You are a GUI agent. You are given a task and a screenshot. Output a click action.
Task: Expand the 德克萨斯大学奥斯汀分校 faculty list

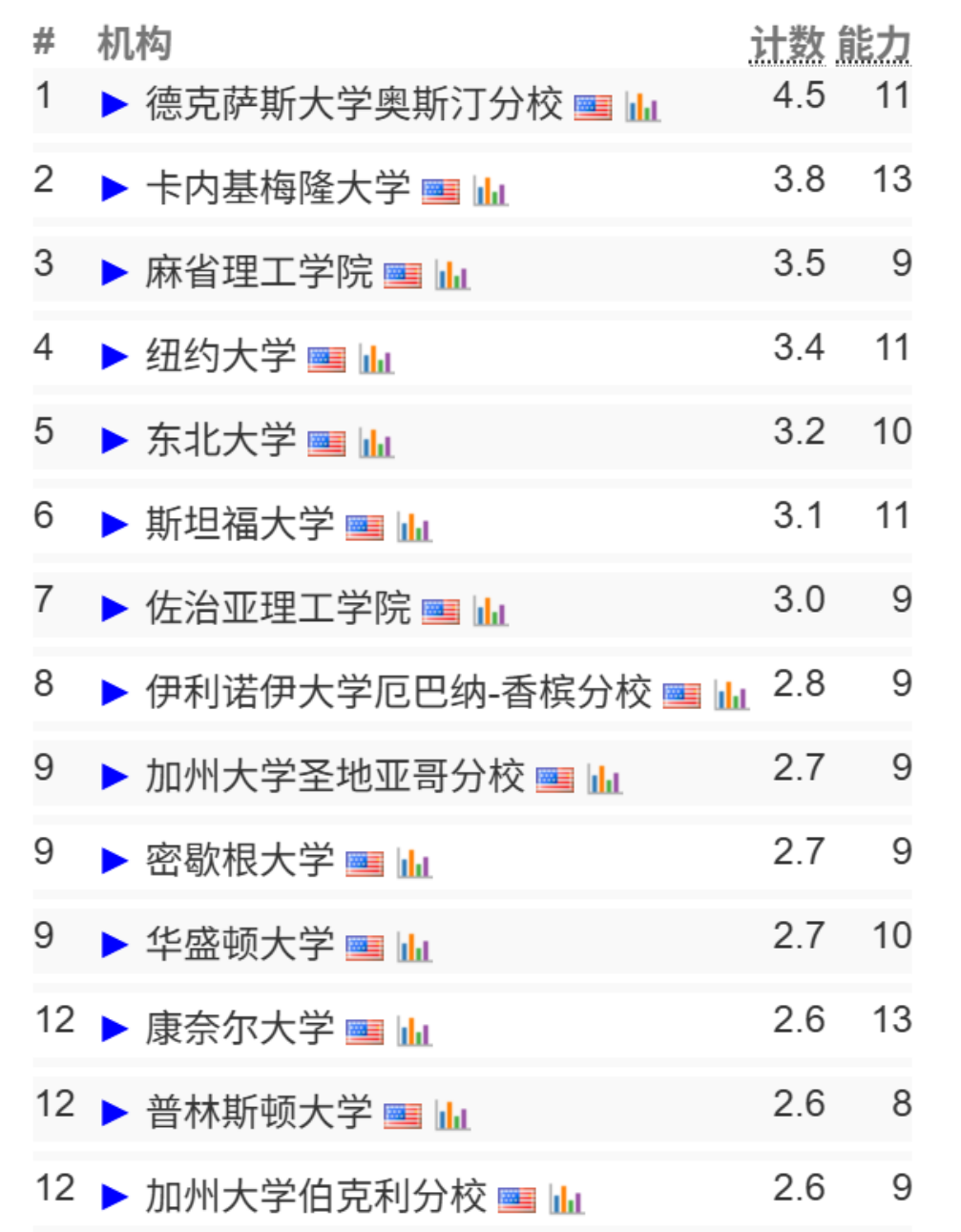click(x=114, y=104)
